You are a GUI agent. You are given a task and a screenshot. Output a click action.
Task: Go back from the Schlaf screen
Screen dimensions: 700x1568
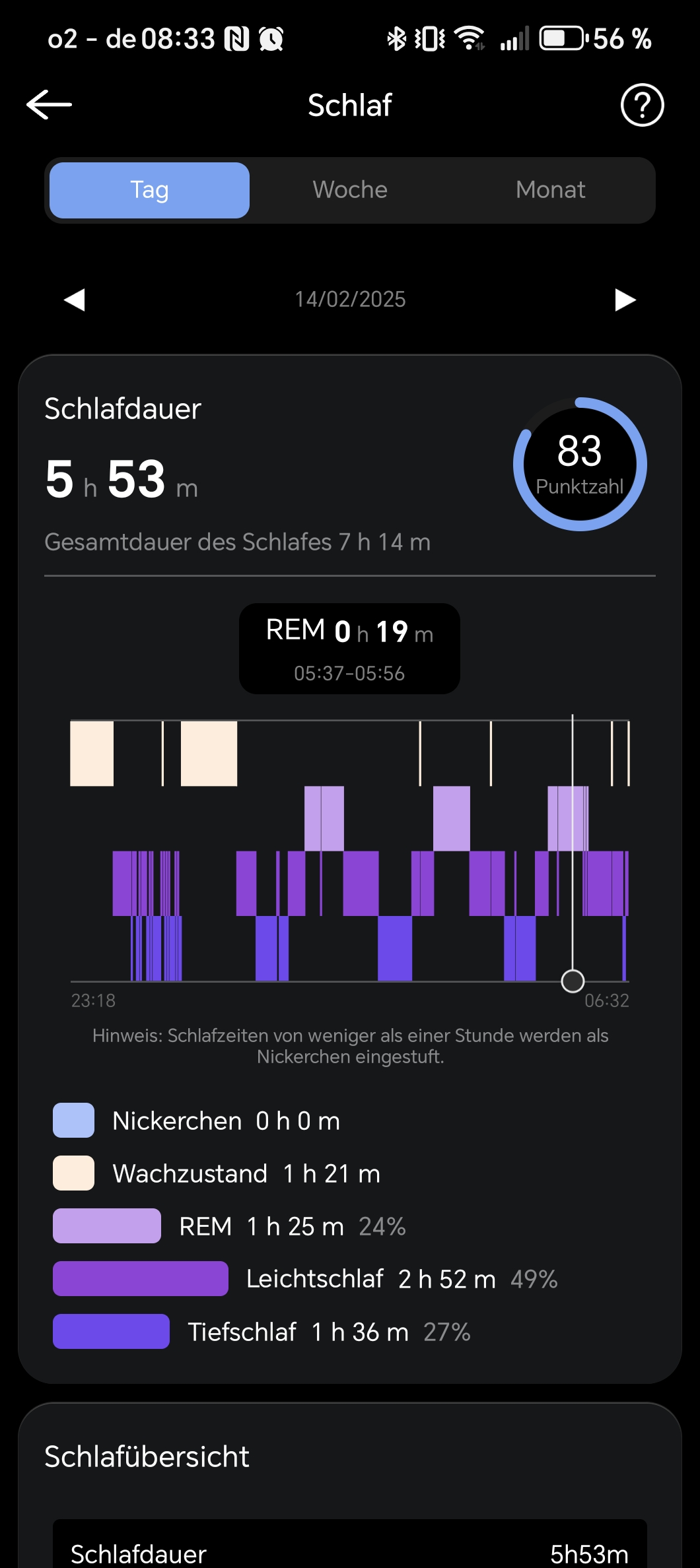pyautogui.click(x=50, y=105)
